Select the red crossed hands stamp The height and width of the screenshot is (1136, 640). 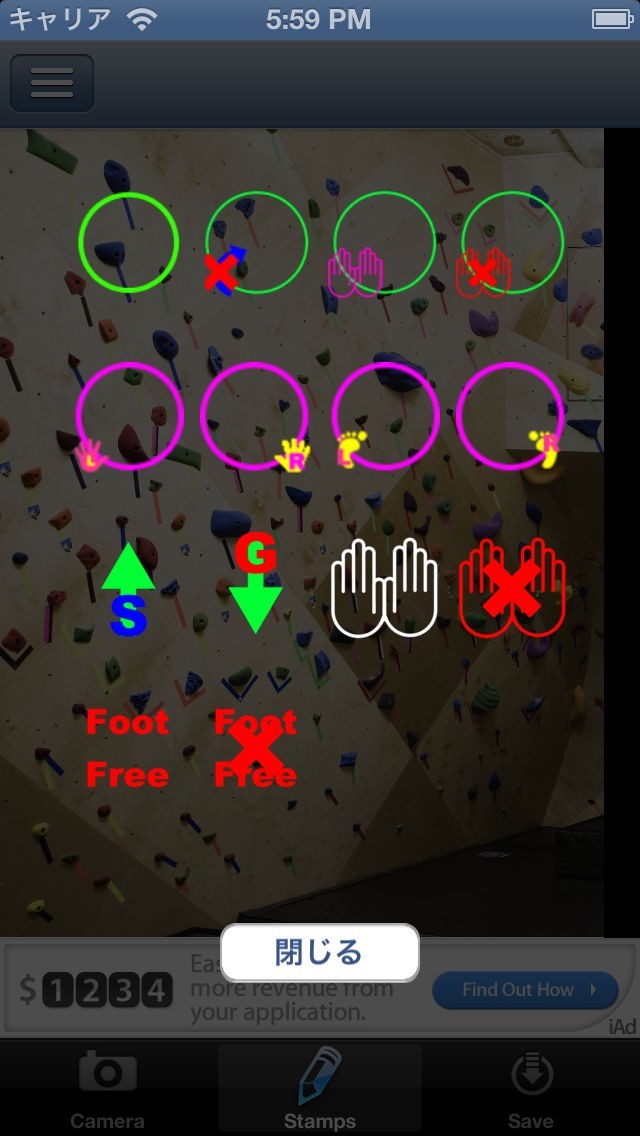[512, 588]
